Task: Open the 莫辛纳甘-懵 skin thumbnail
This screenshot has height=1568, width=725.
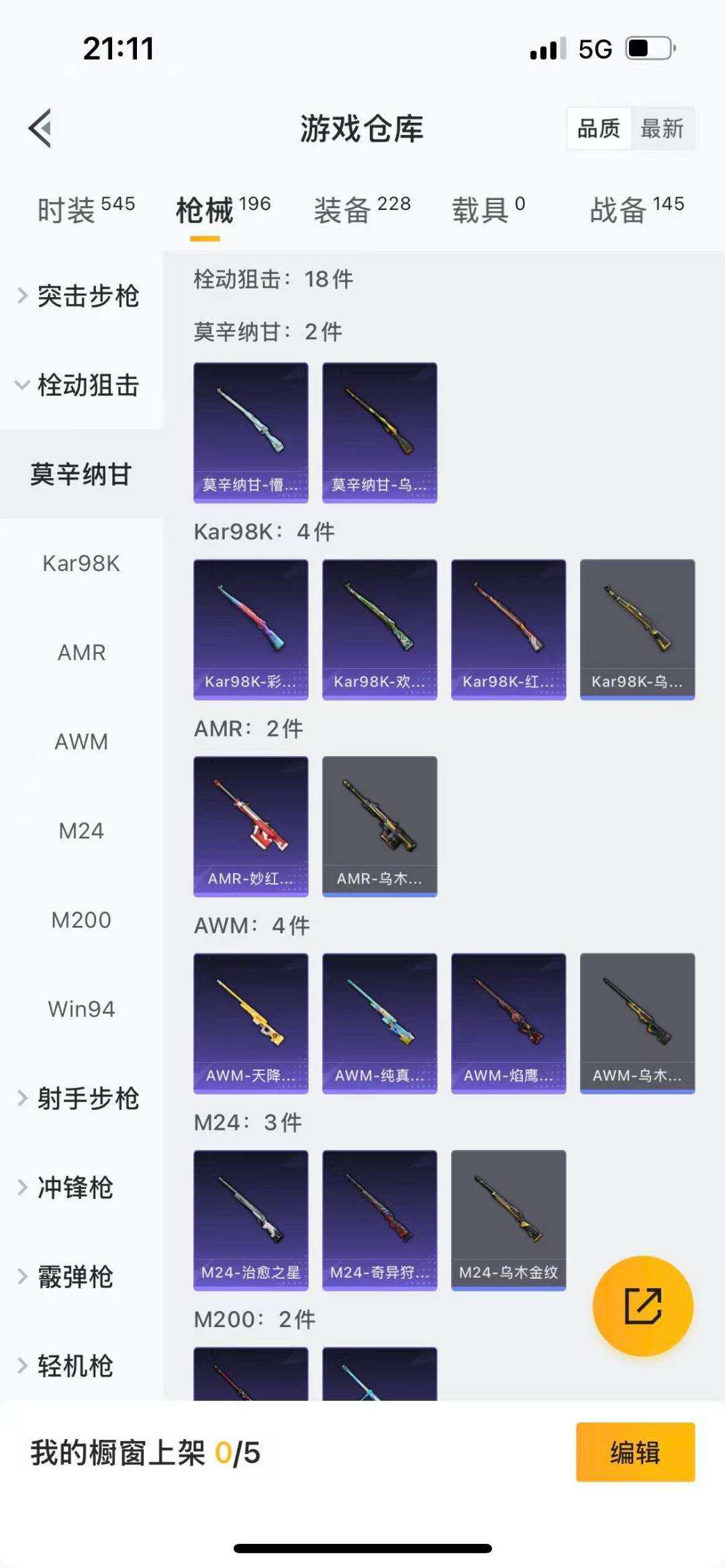Action: click(250, 431)
